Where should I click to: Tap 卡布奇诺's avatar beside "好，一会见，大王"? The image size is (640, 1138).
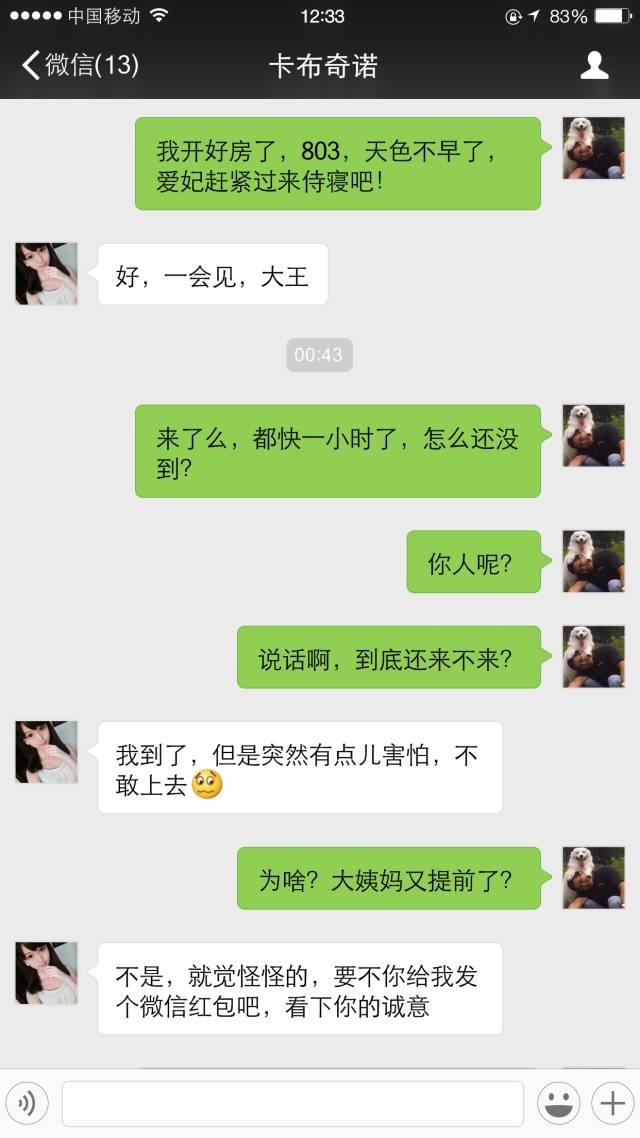tap(46, 273)
